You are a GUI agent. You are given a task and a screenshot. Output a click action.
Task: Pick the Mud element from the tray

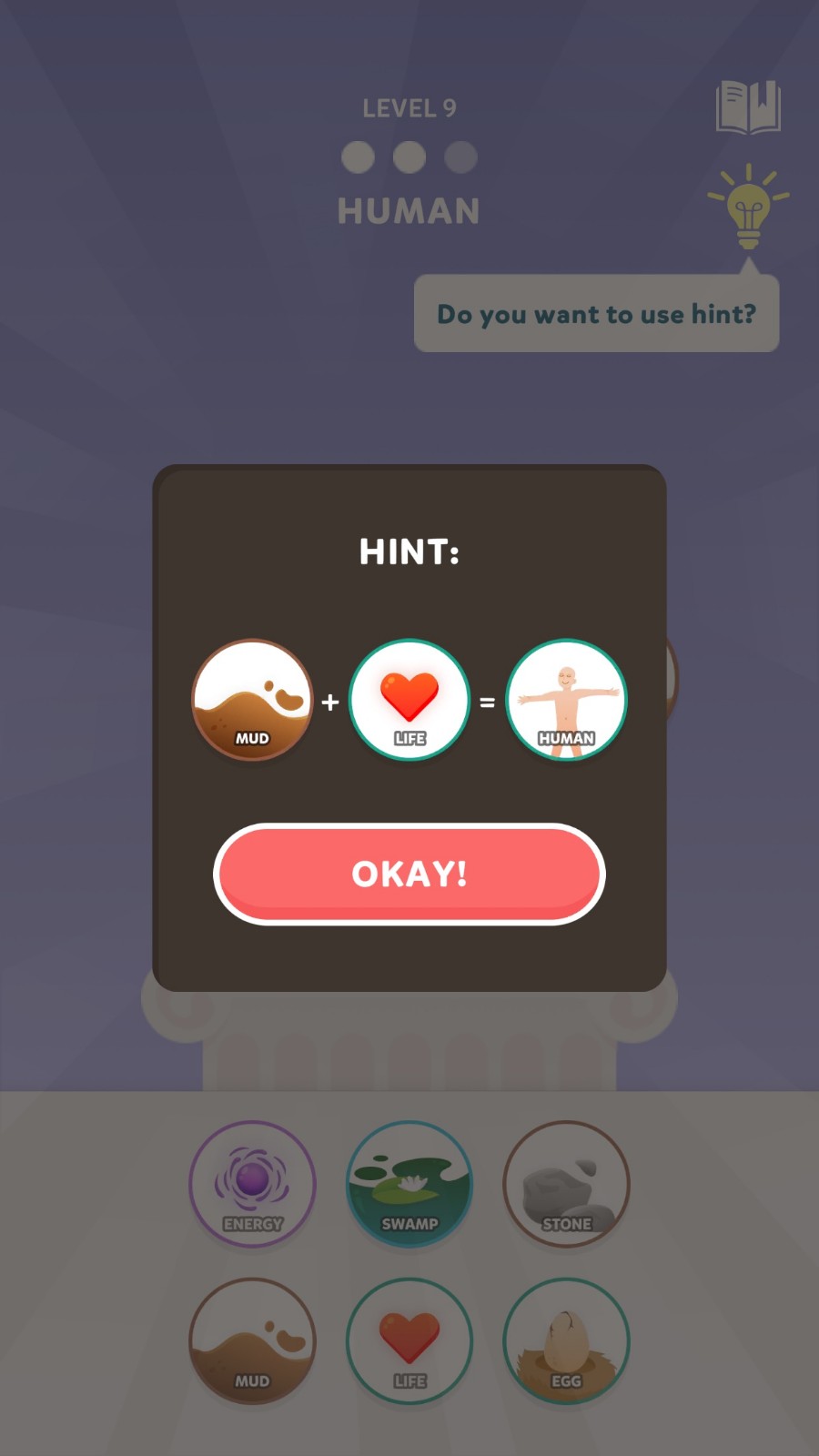252,1341
